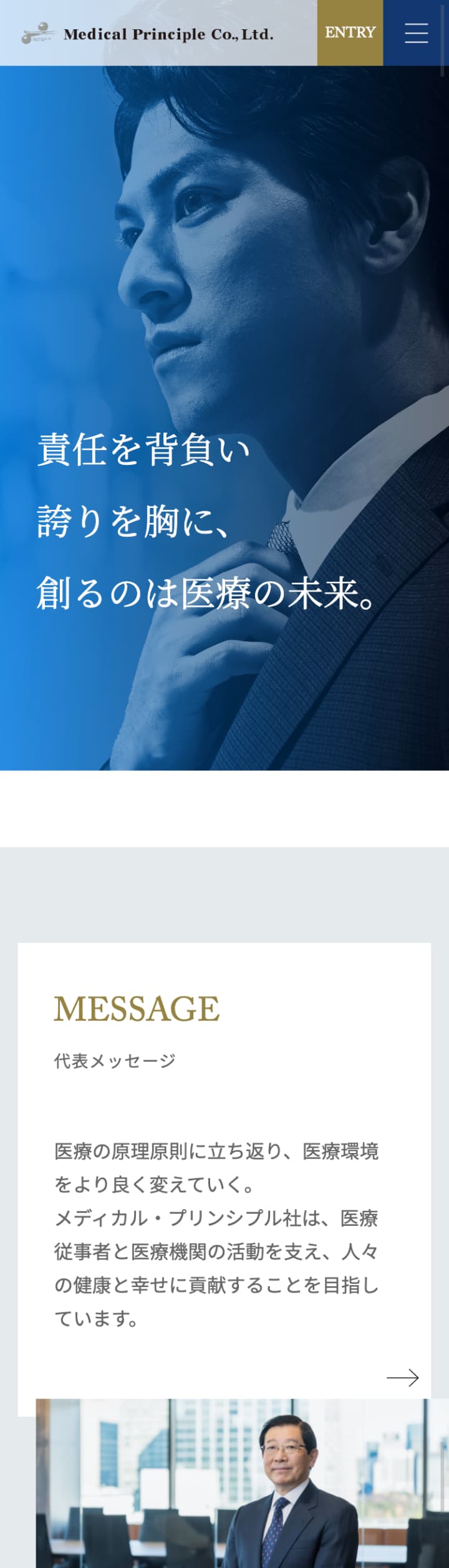Screen dimensions: 449x1568
Task: Tap the ENTRY button
Action: click(x=350, y=32)
